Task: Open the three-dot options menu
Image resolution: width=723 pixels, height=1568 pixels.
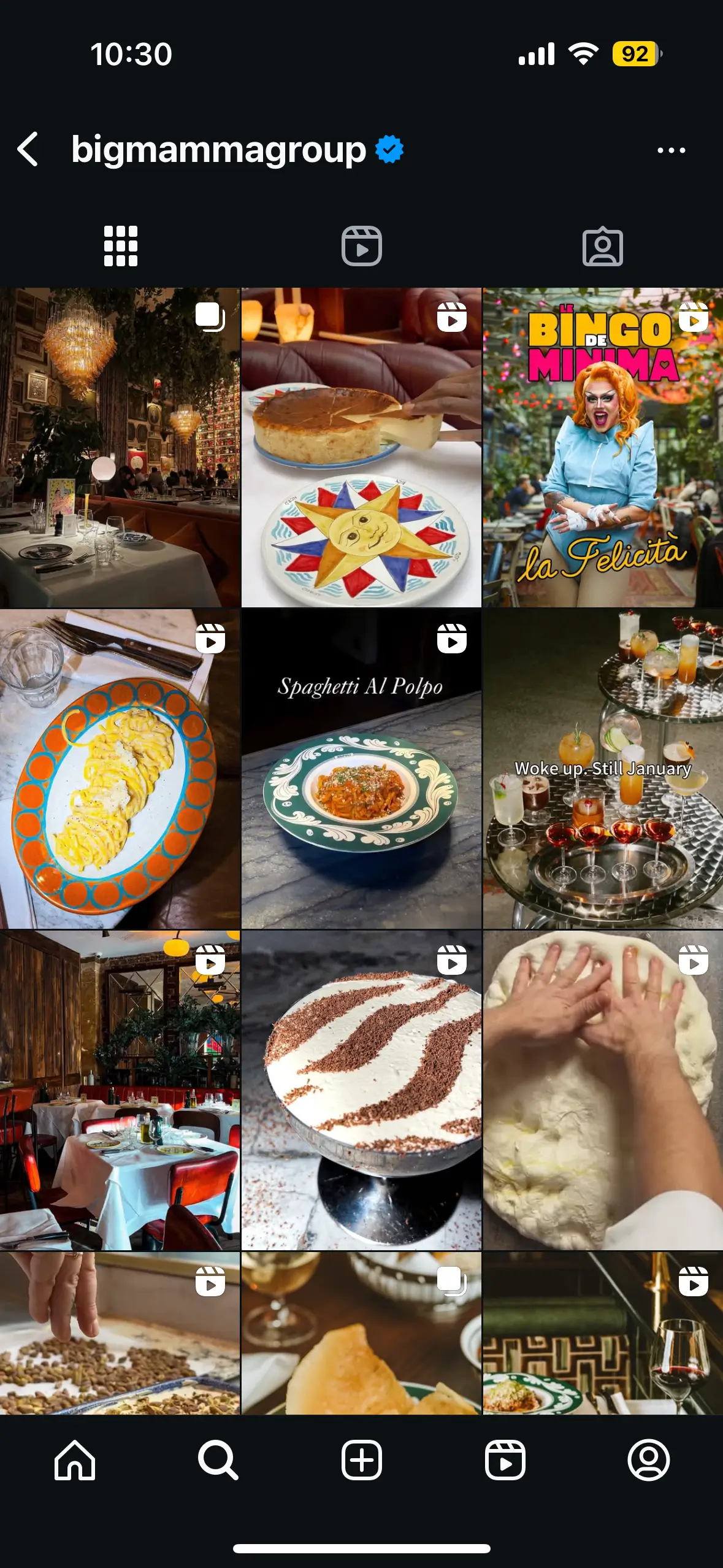Action: tap(671, 150)
